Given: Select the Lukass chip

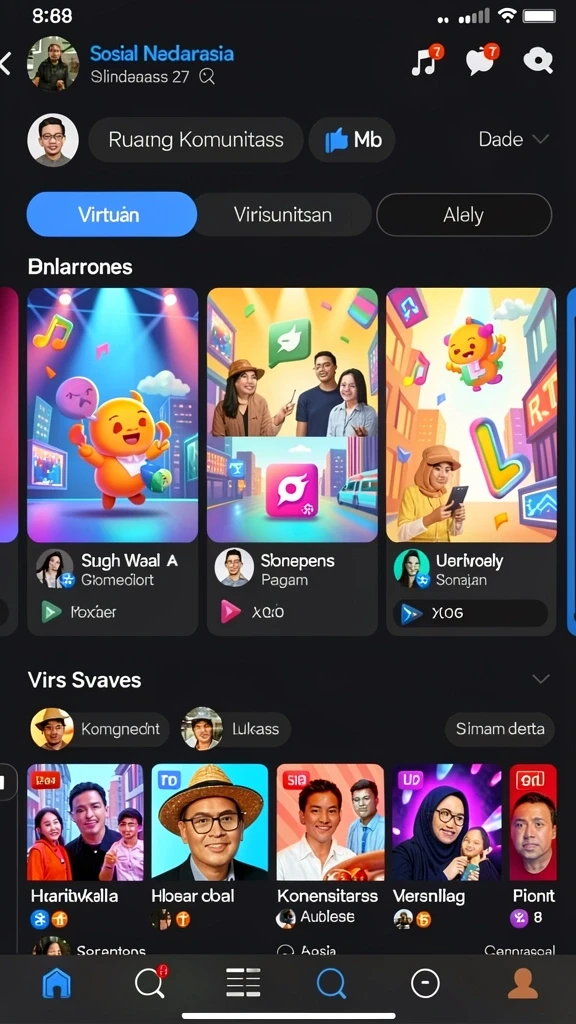Looking at the screenshot, I should click(236, 729).
